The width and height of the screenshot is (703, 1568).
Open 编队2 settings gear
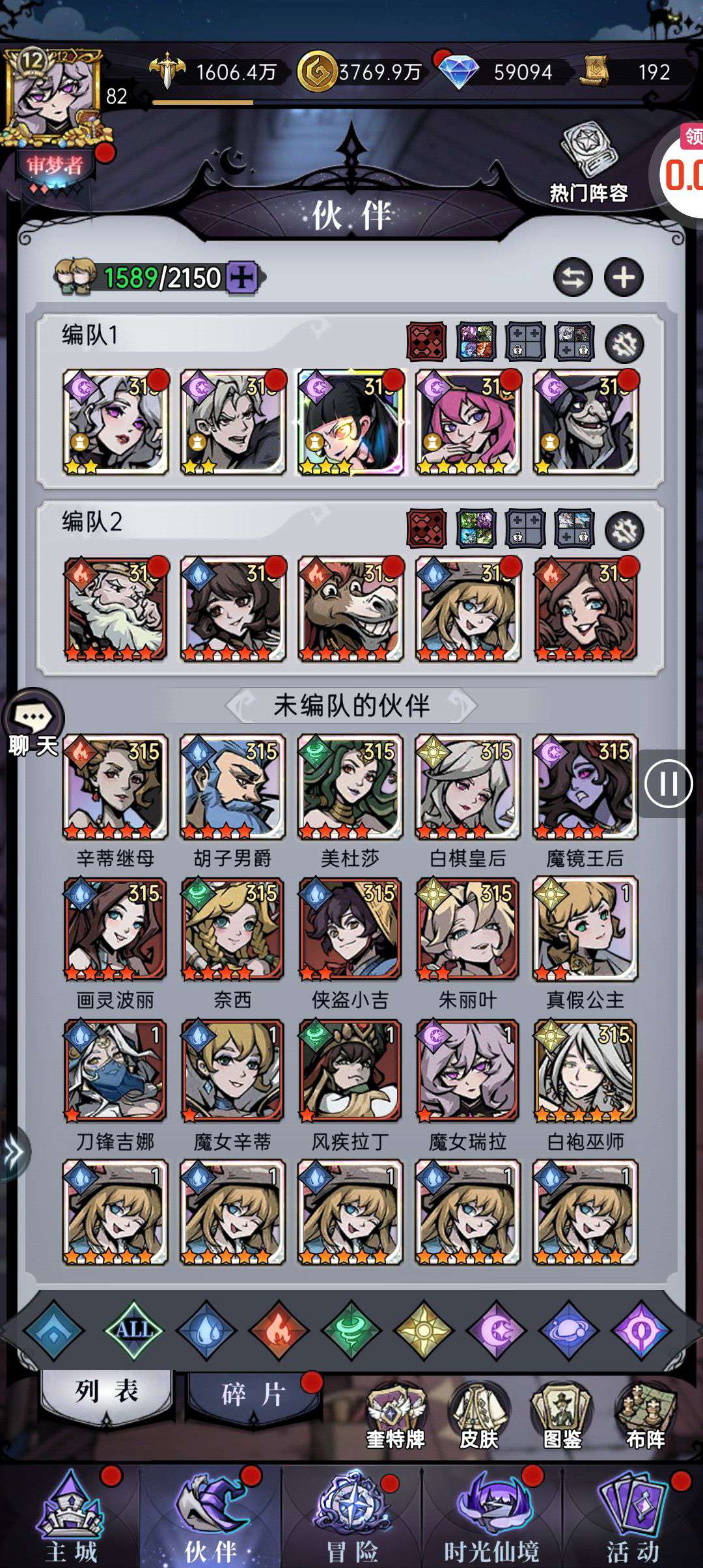[x=624, y=530]
